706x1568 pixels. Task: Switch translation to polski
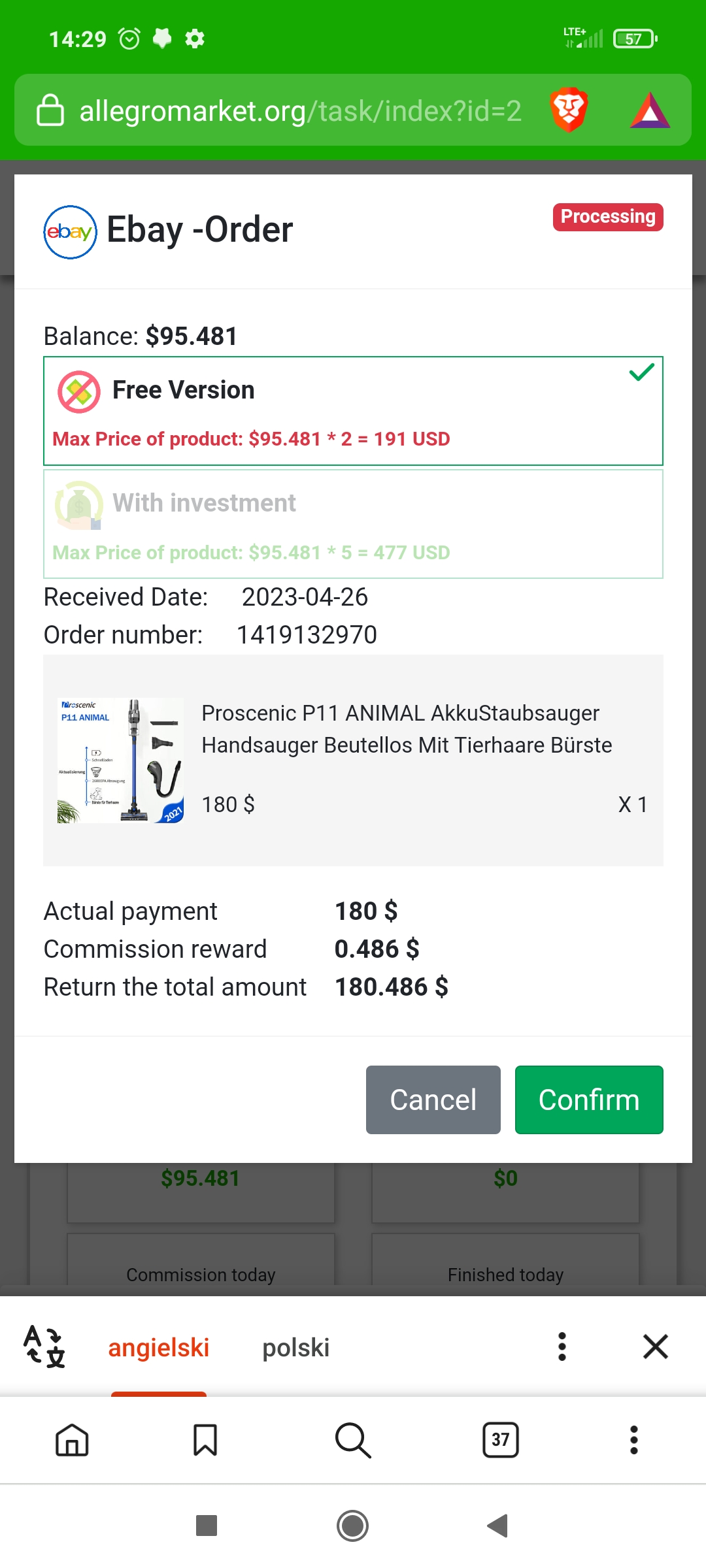(x=295, y=1347)
